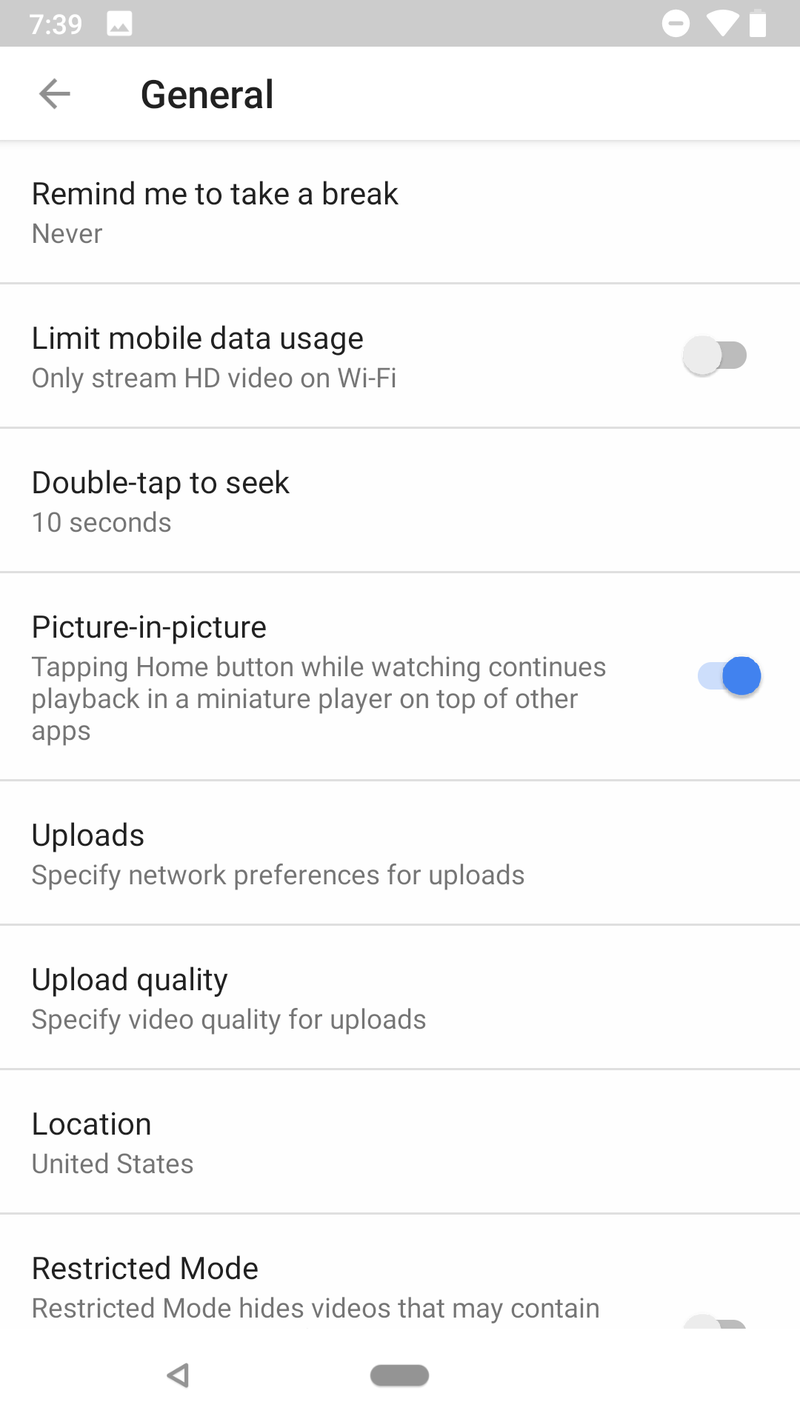This screenshot has width=800, height=1422.
Task: Open the screenshot notification in the status bar
Action: 120,24
